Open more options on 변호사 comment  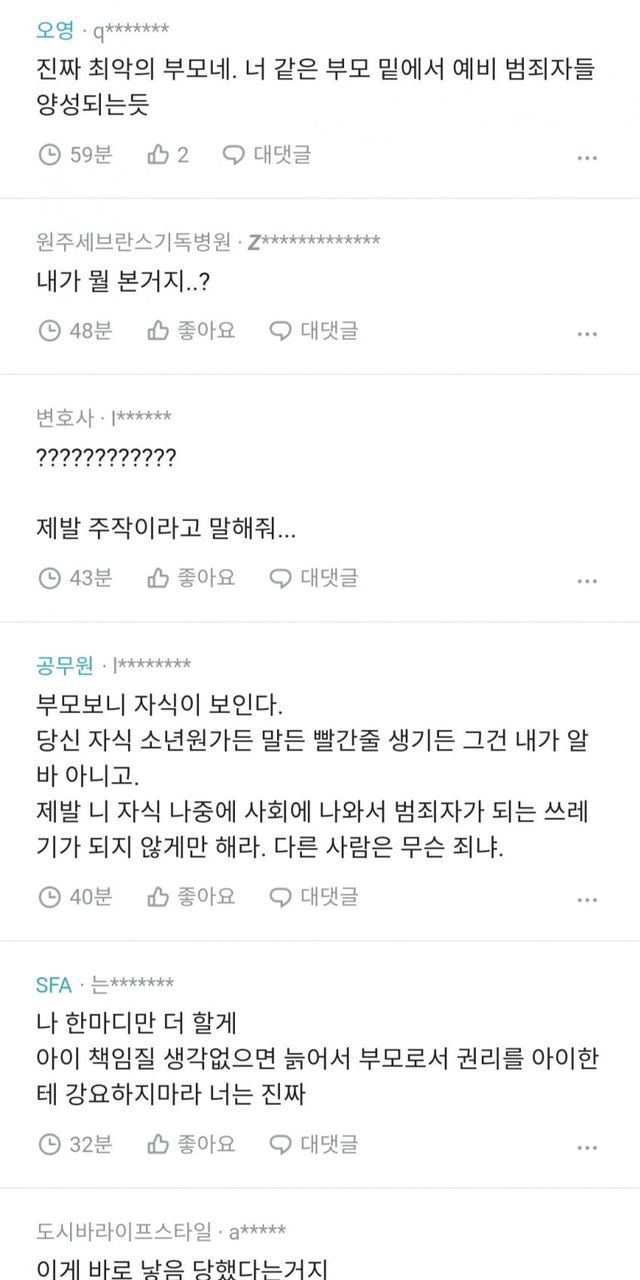coord(587,580)
